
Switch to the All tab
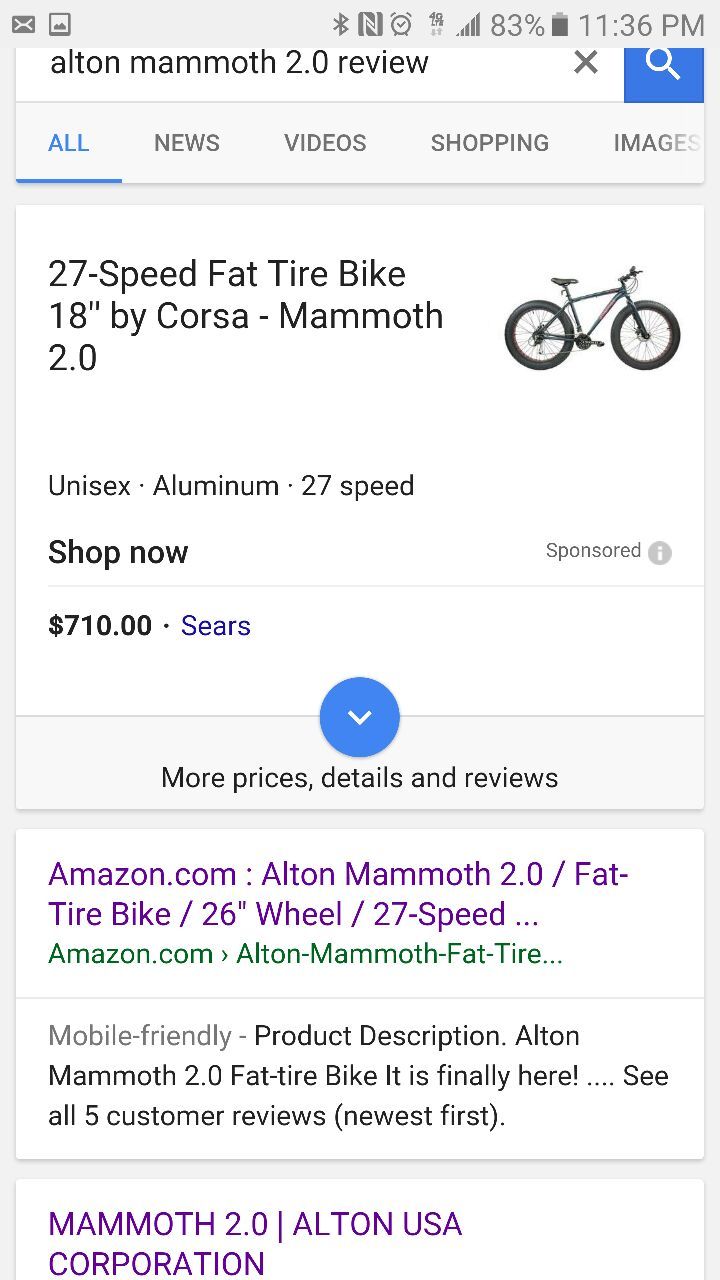point(69,143)
